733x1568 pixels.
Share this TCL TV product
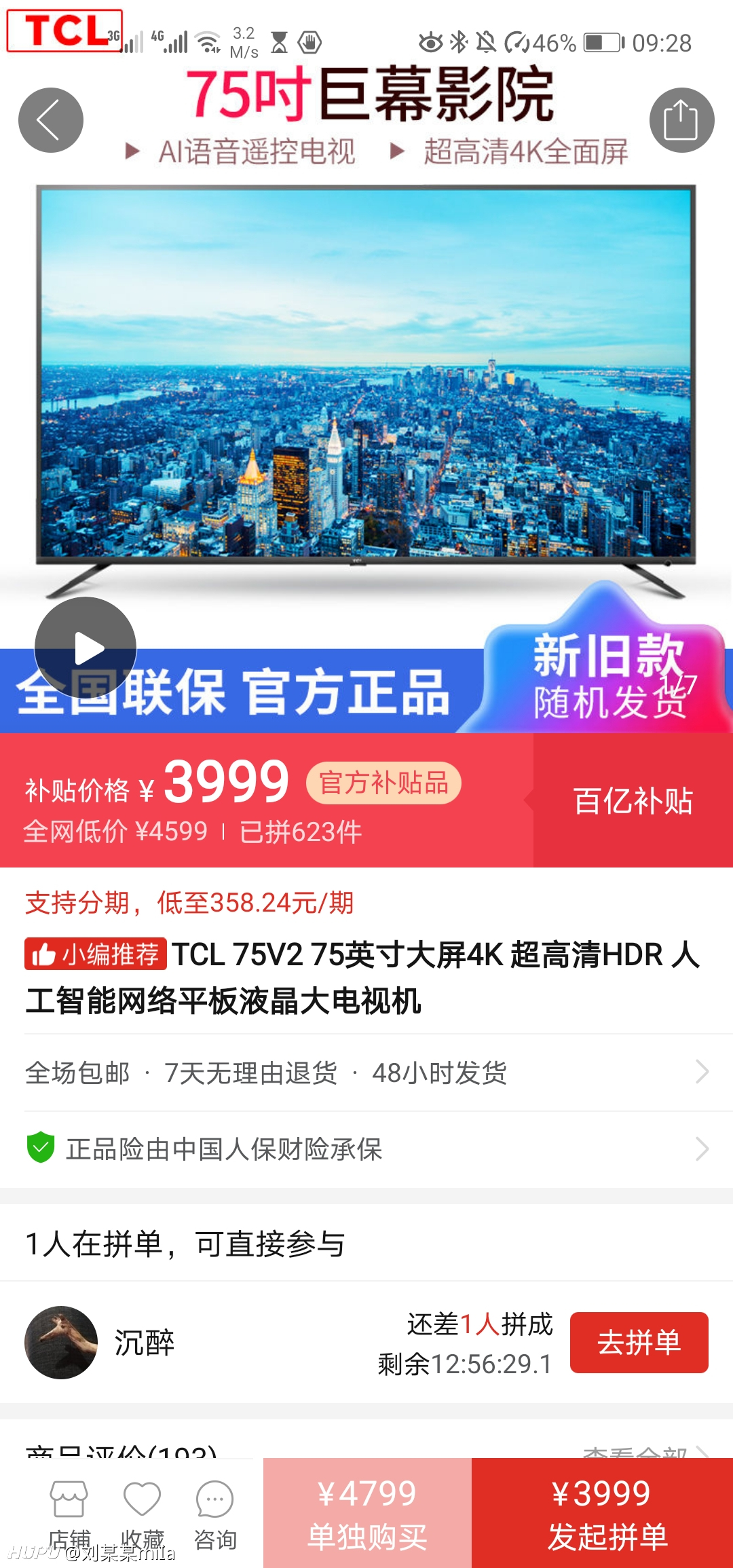click(681, 120)
